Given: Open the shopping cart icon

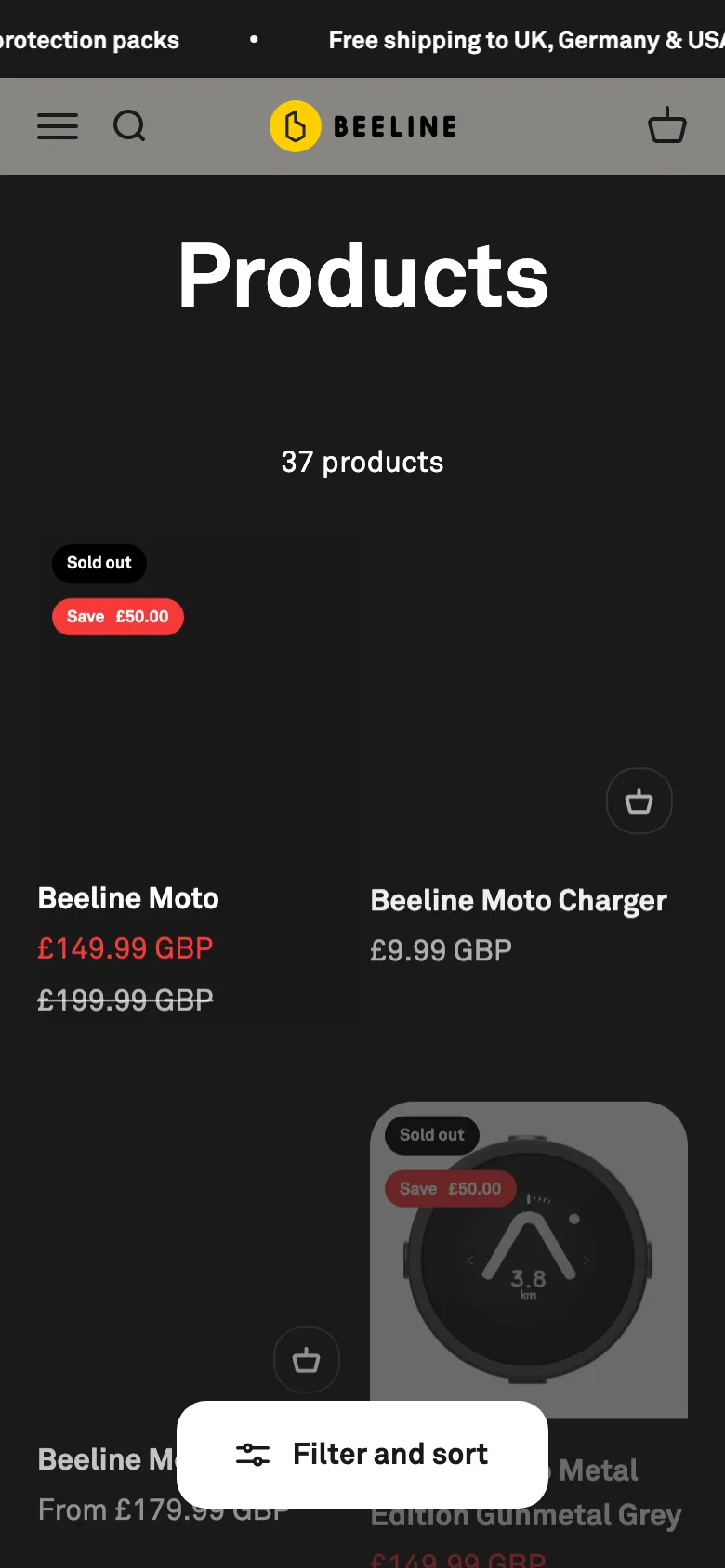Looking at the screenshot, I should (668, 126).
